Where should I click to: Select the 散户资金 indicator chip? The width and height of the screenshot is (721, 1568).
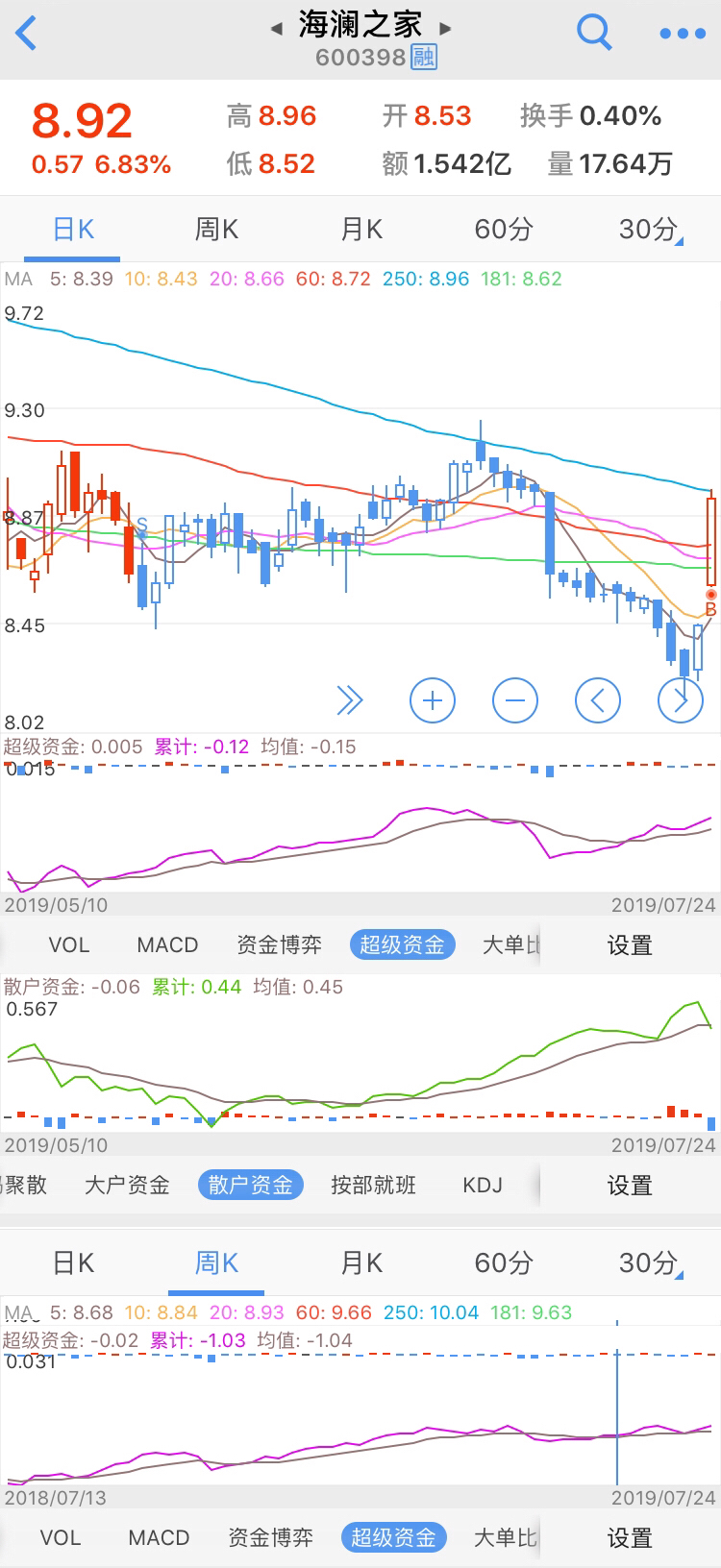point(250,1185)
